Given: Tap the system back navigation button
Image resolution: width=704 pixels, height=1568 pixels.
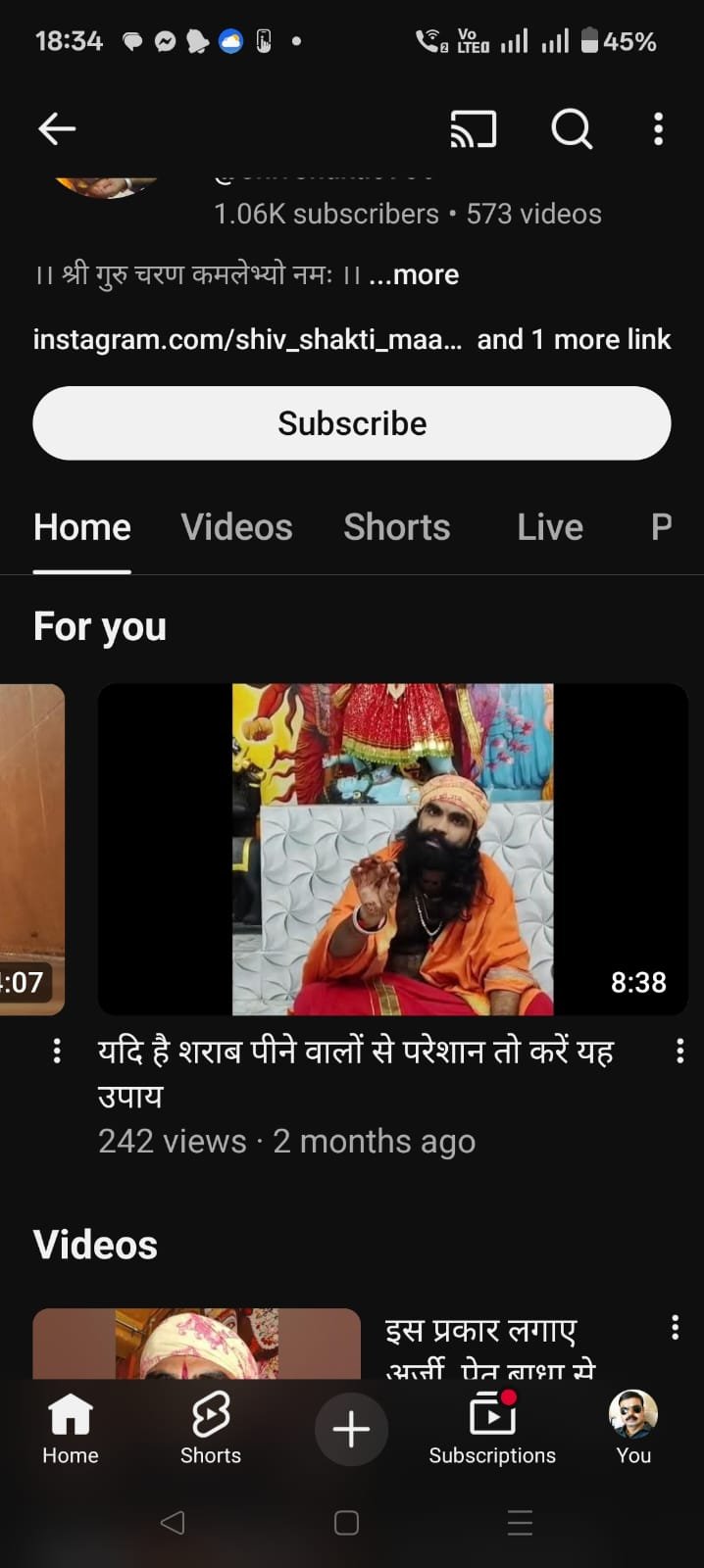Looking at the screenshot, I should tap(173, 1522).
